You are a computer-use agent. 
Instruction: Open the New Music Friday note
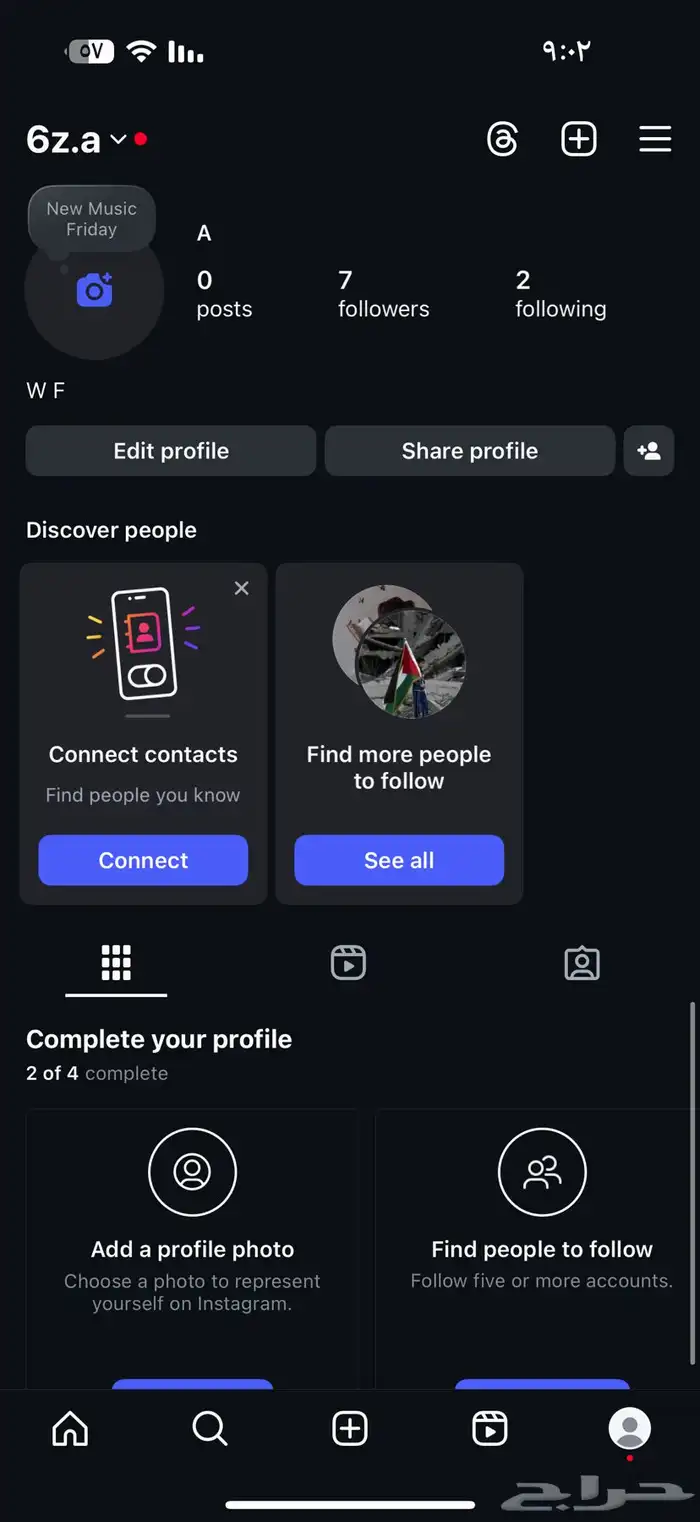pos(91,219)
